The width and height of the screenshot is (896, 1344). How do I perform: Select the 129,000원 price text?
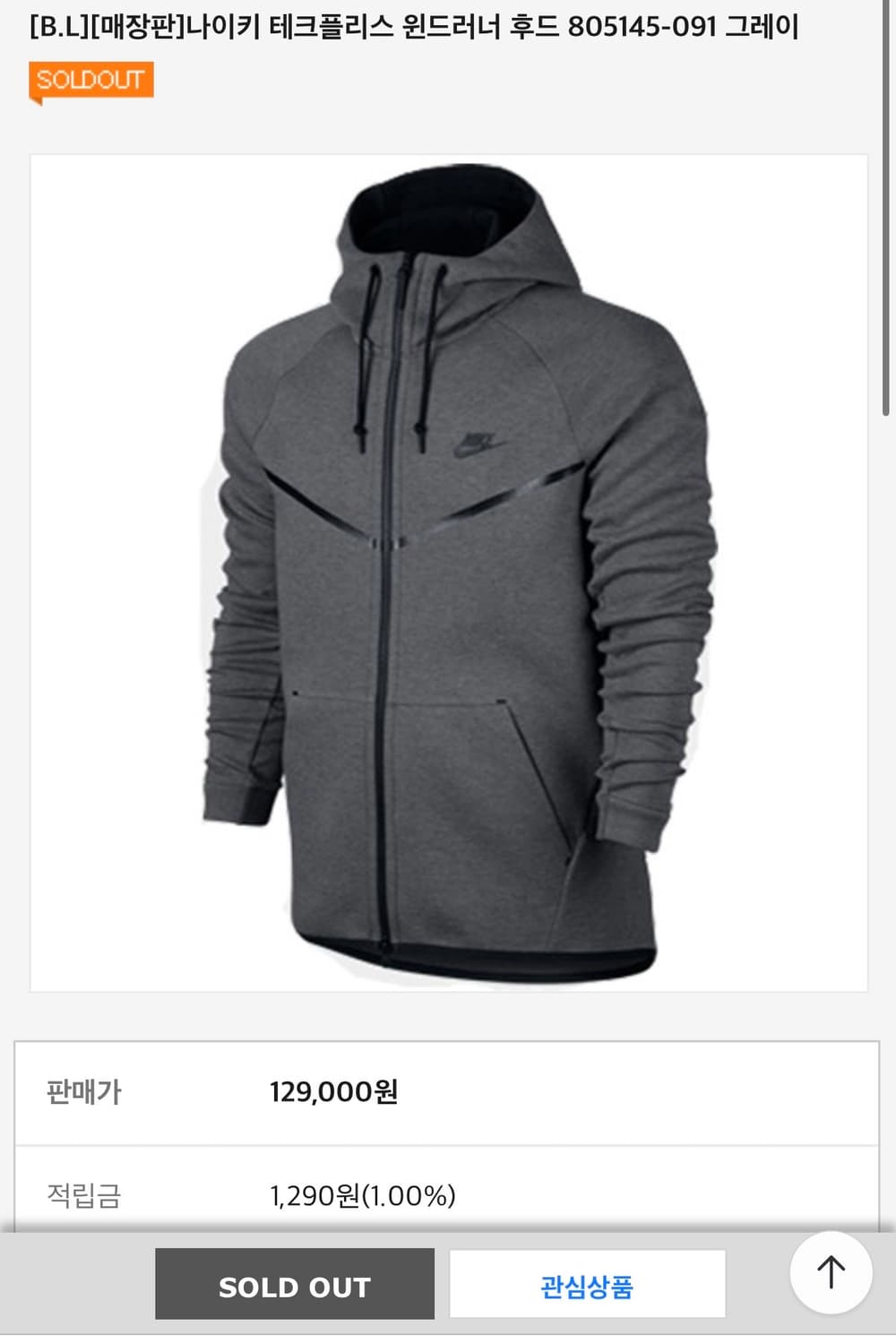[336, 1090]
